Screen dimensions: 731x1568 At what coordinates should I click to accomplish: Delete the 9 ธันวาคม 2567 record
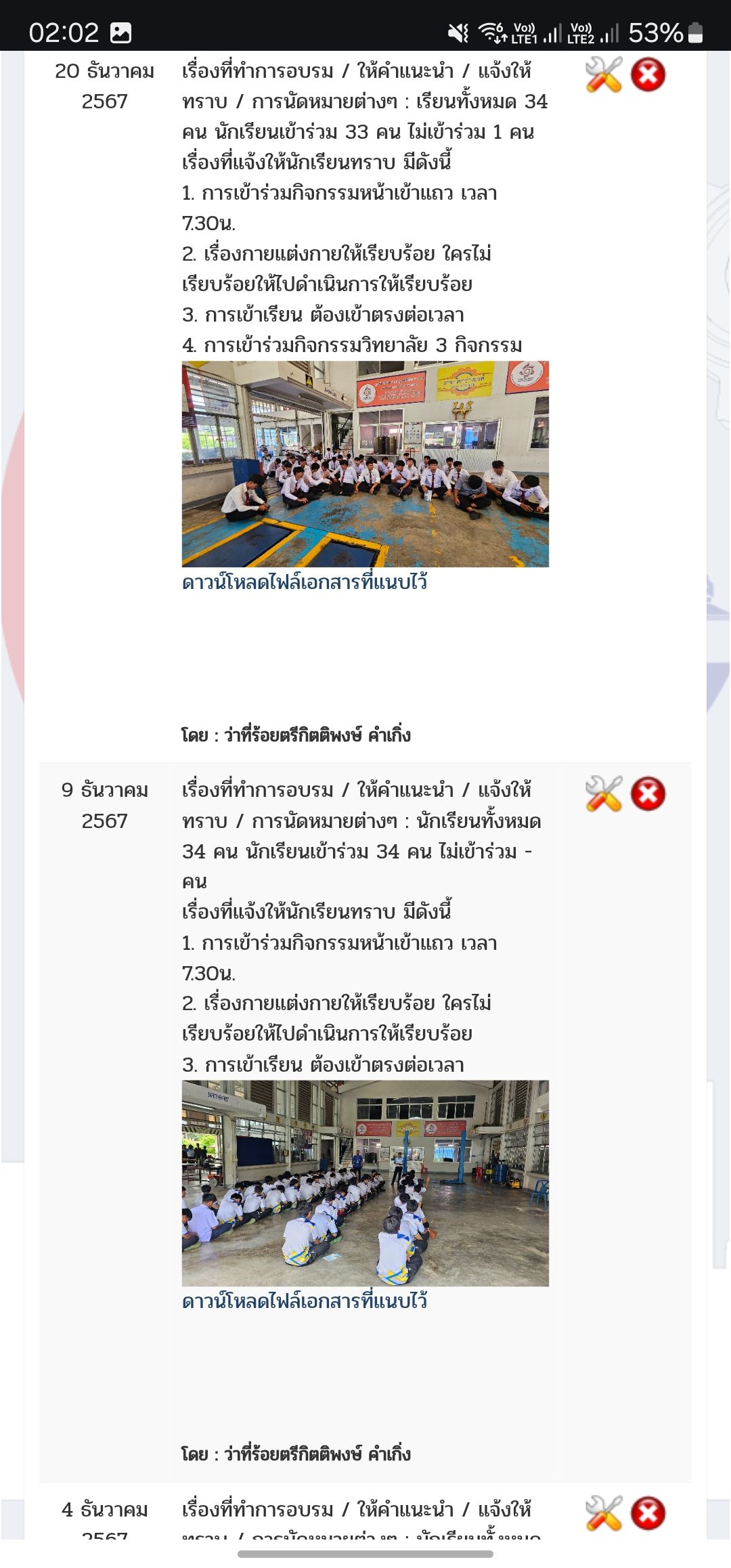[x=648, y=793]
